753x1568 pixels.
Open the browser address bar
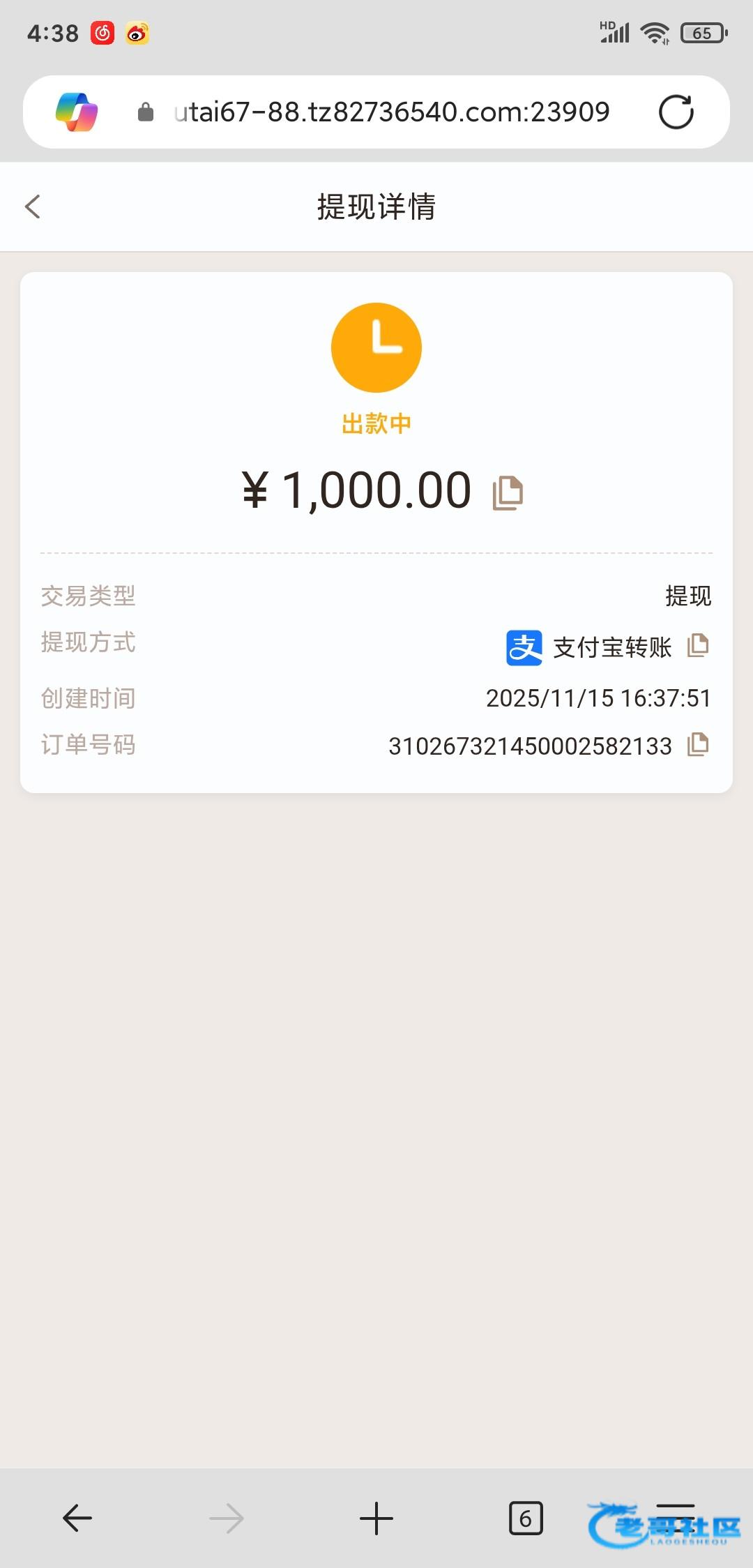[x=390, y=112]
